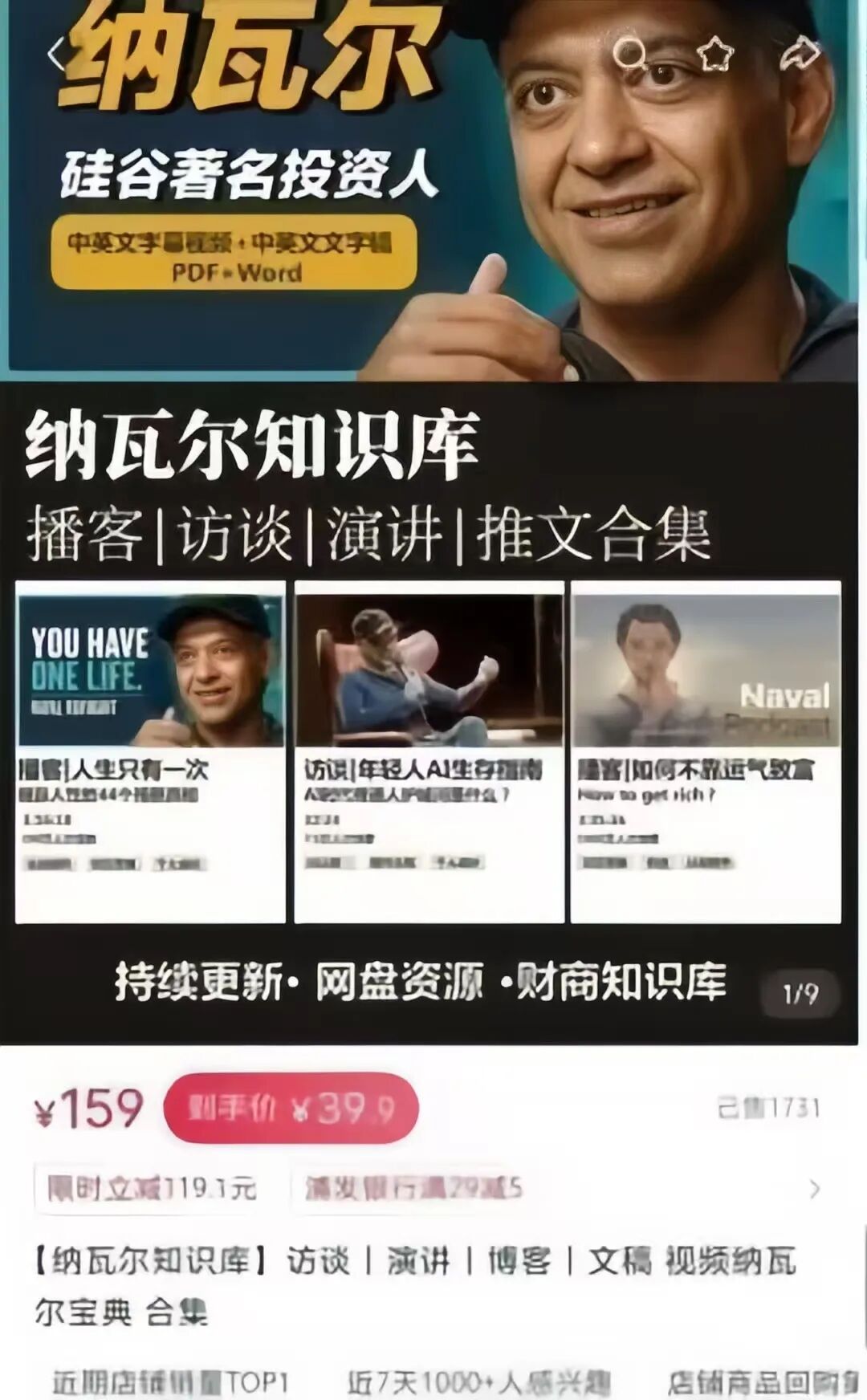Expand discounts with the chevron arrow
Screen dimensions: 867x1400
coord(815,1188)
